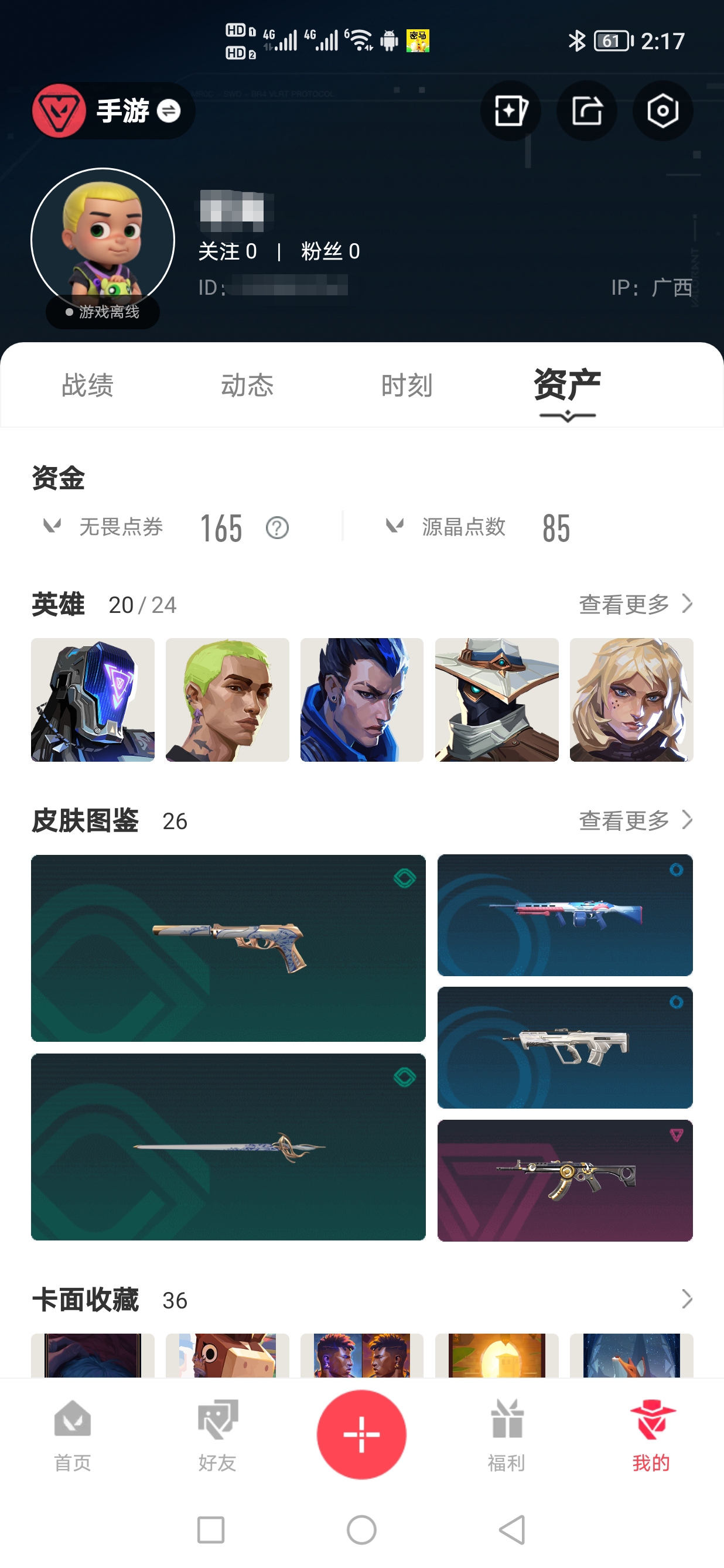
Task: Open the blonde hero's portrait thumbnail
Action: tap(632, 699)
